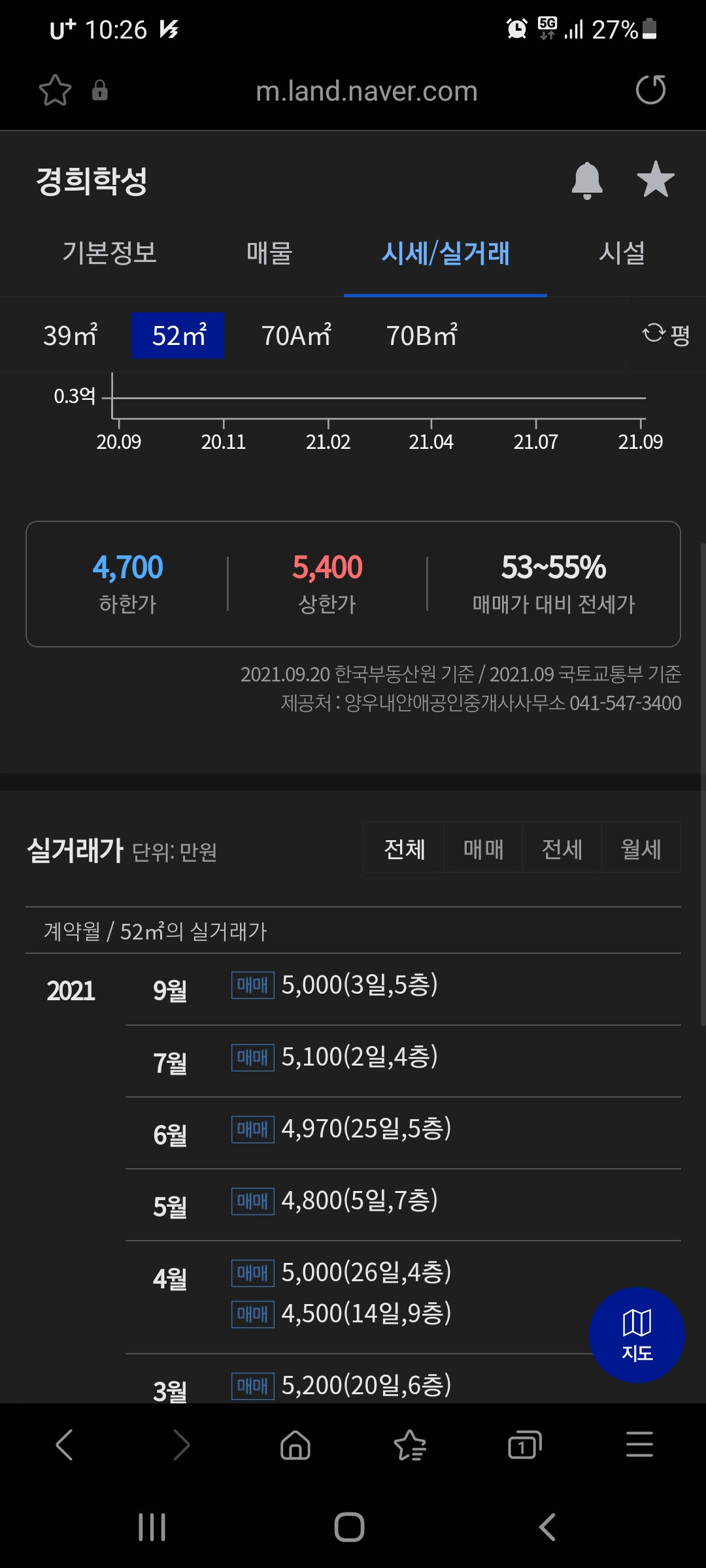Filter real transactions by 월세
Viewport: 706px width, 1568px height.
click(641, 849)
